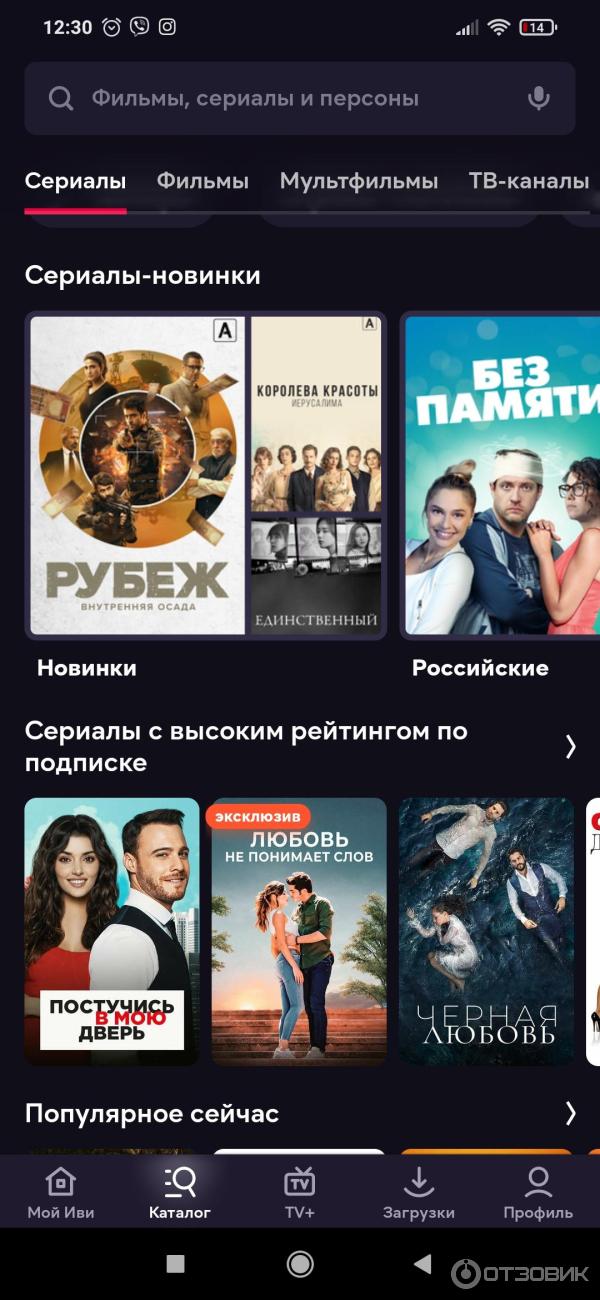Open Любовь не понимает слов series
The width and height of the screenshot is (600, 1300).
coord(299,931)
